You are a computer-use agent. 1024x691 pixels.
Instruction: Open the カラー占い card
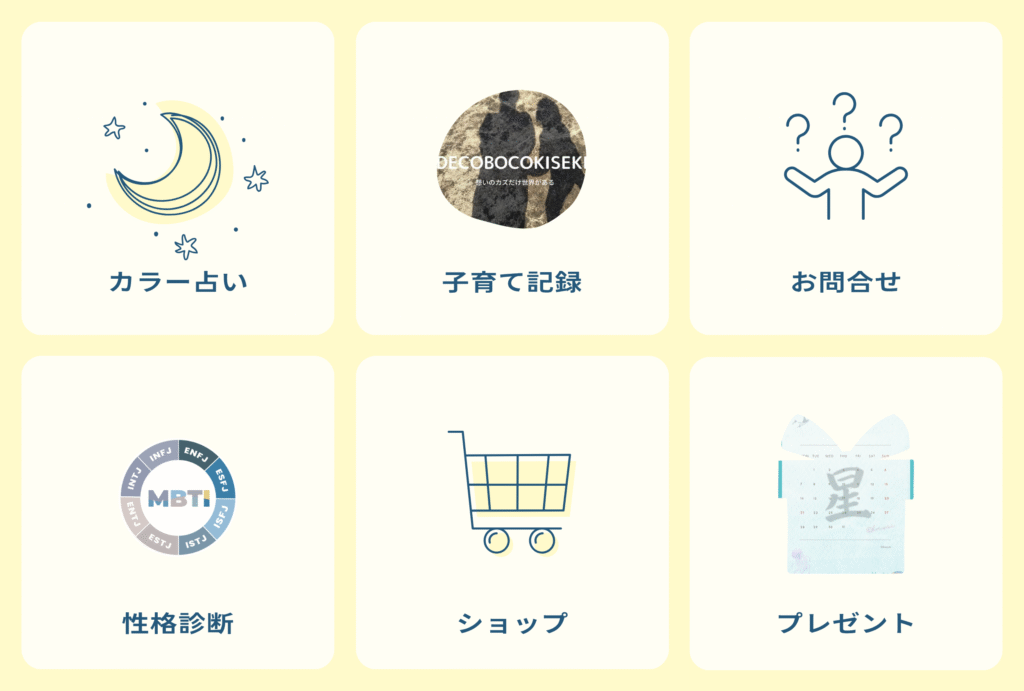click(x=177, y=179)
